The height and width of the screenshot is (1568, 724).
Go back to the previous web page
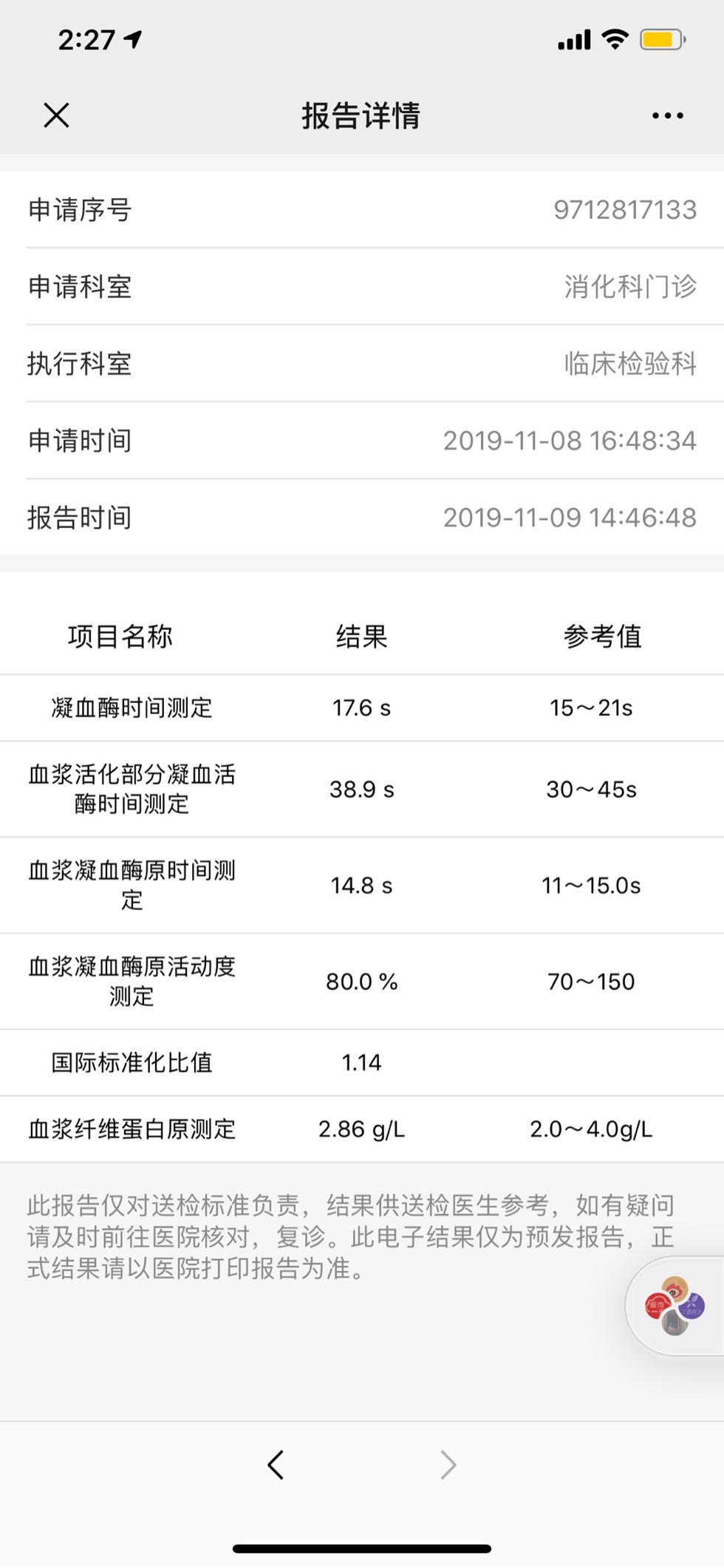click(276, 1464)
